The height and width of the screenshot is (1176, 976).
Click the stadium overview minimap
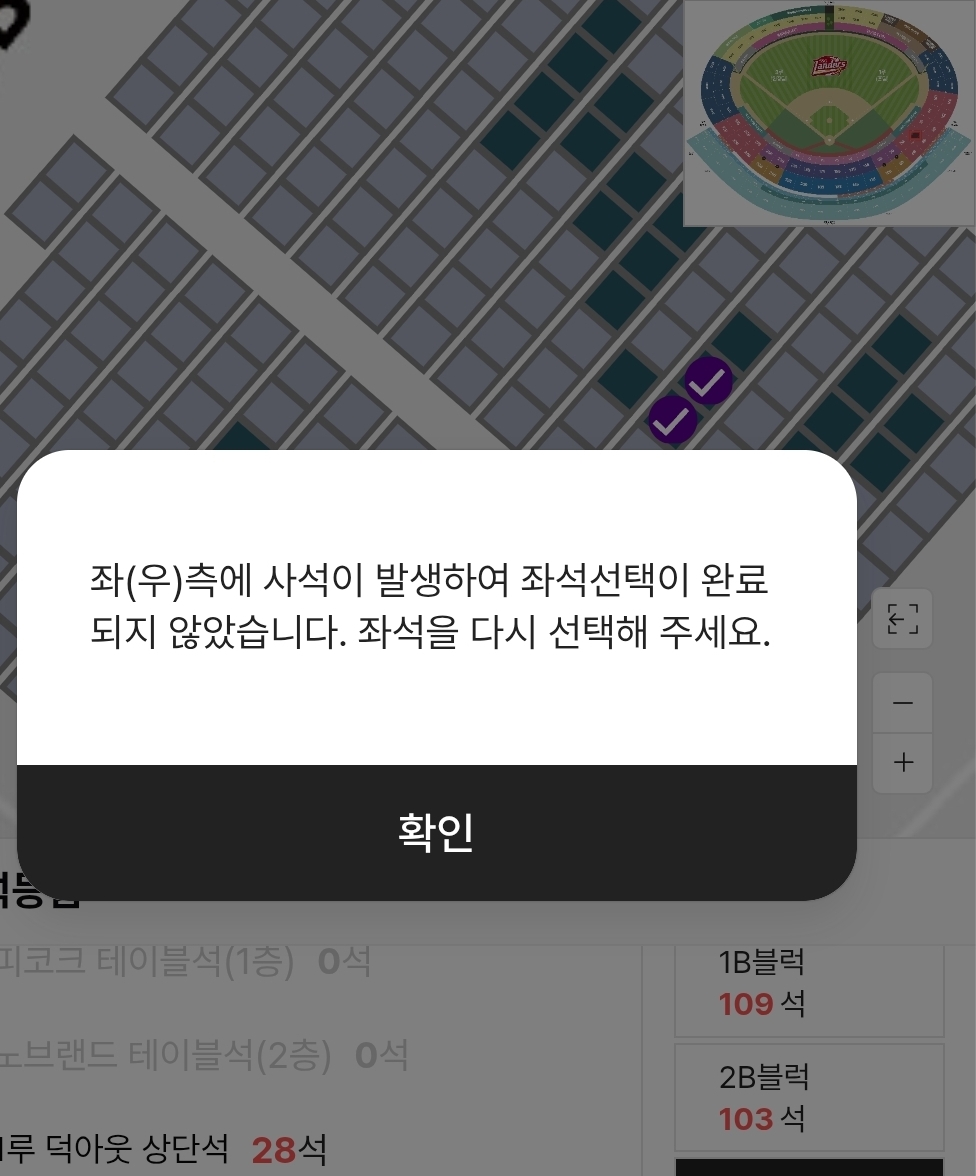point(828,112)
